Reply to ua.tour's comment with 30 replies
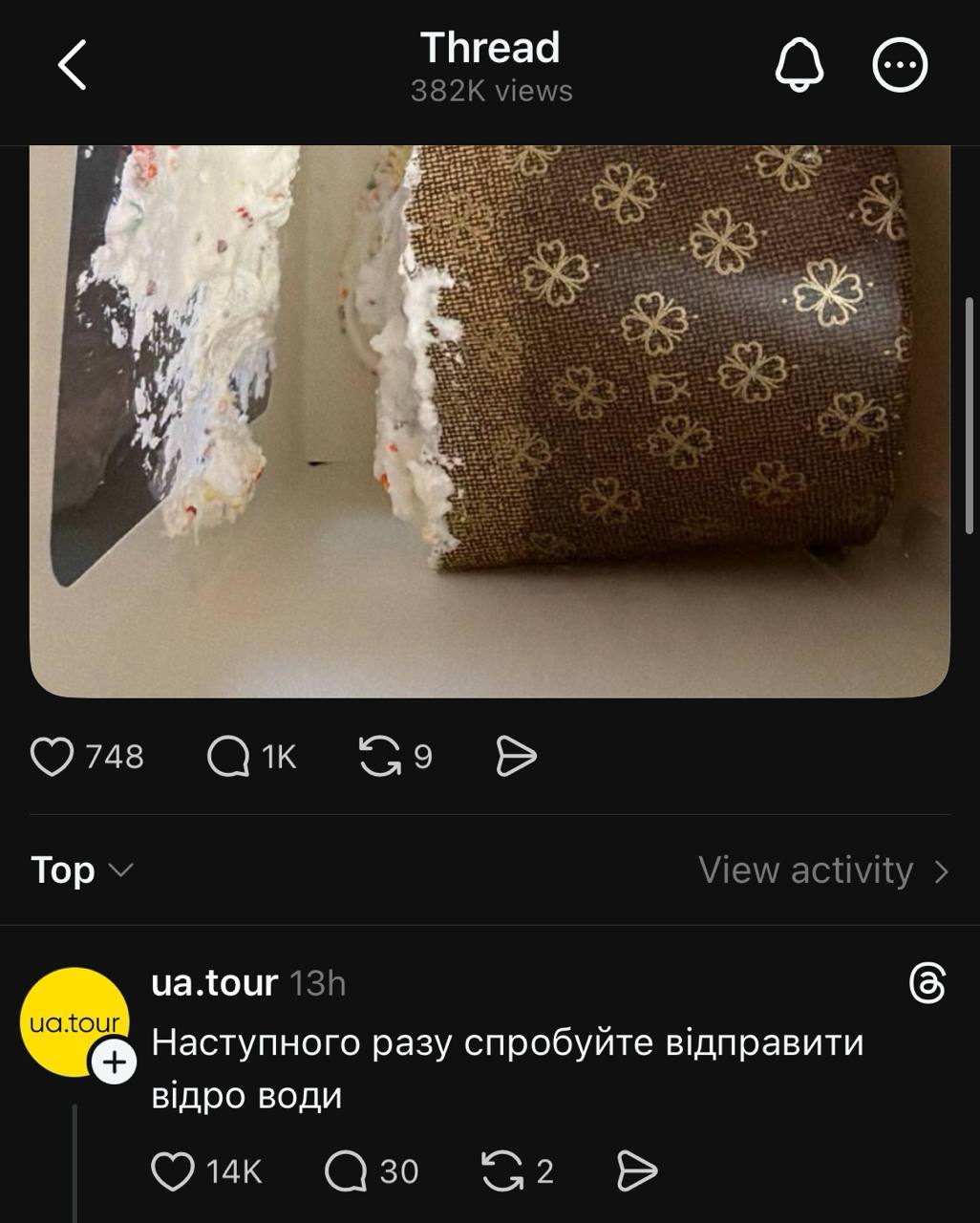This screenshot has height=1223, width=980. tap(346, 1171)
